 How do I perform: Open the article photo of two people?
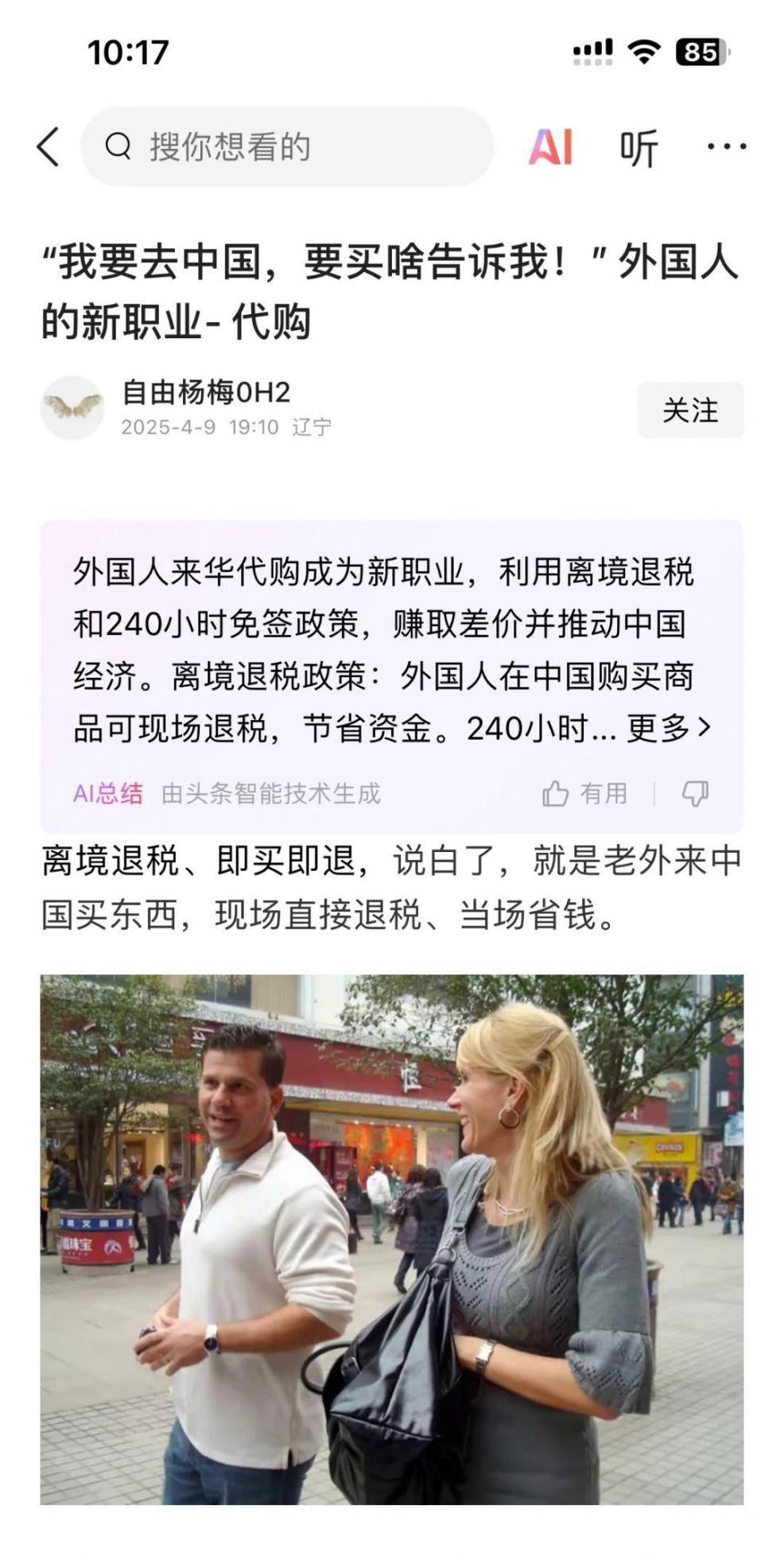392,1238
